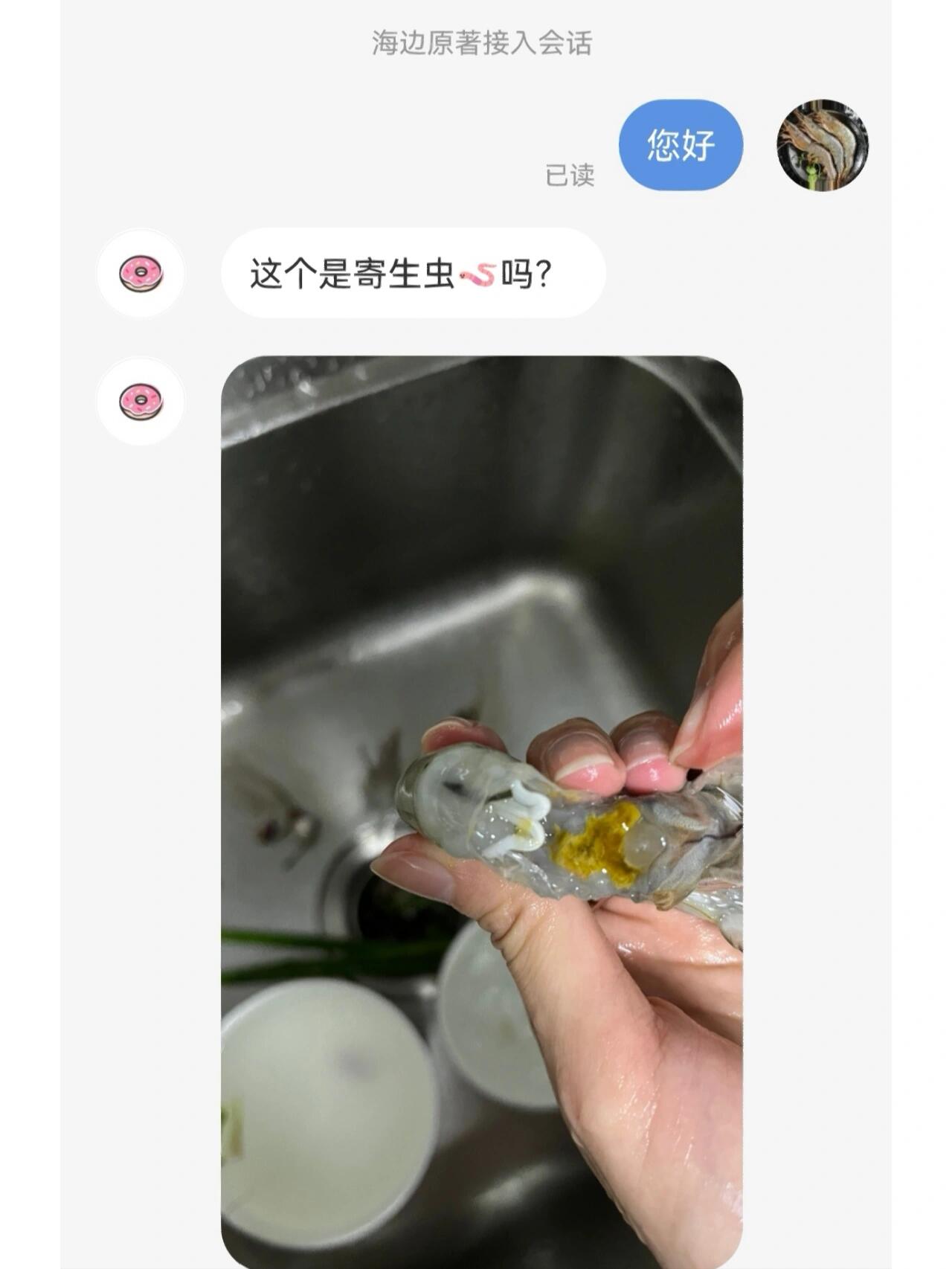Select the blue 您好 message bubble
This screenshot has height=1269, width=952.
[681, 146]
